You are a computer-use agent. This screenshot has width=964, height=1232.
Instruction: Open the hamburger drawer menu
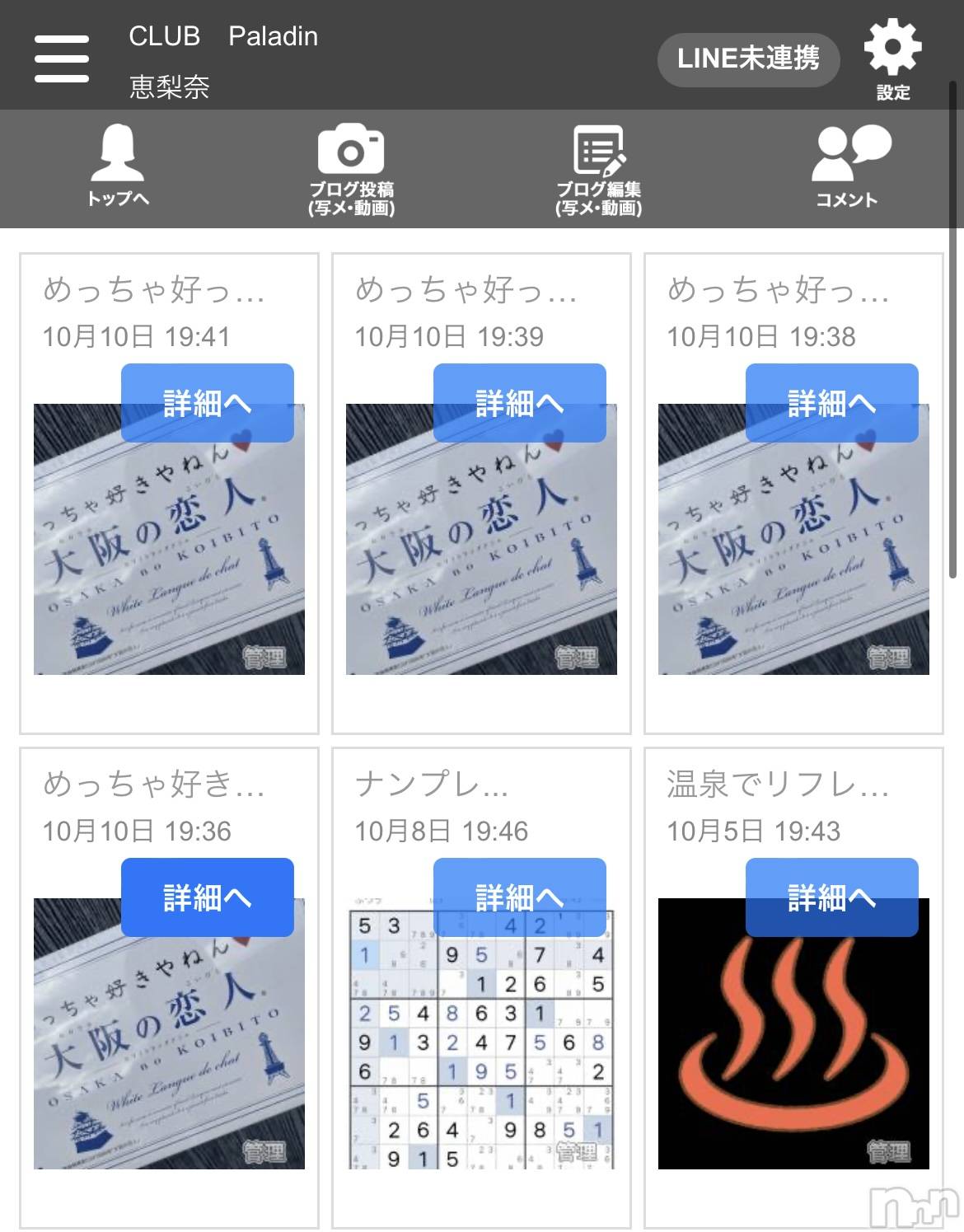pos(62,58)
